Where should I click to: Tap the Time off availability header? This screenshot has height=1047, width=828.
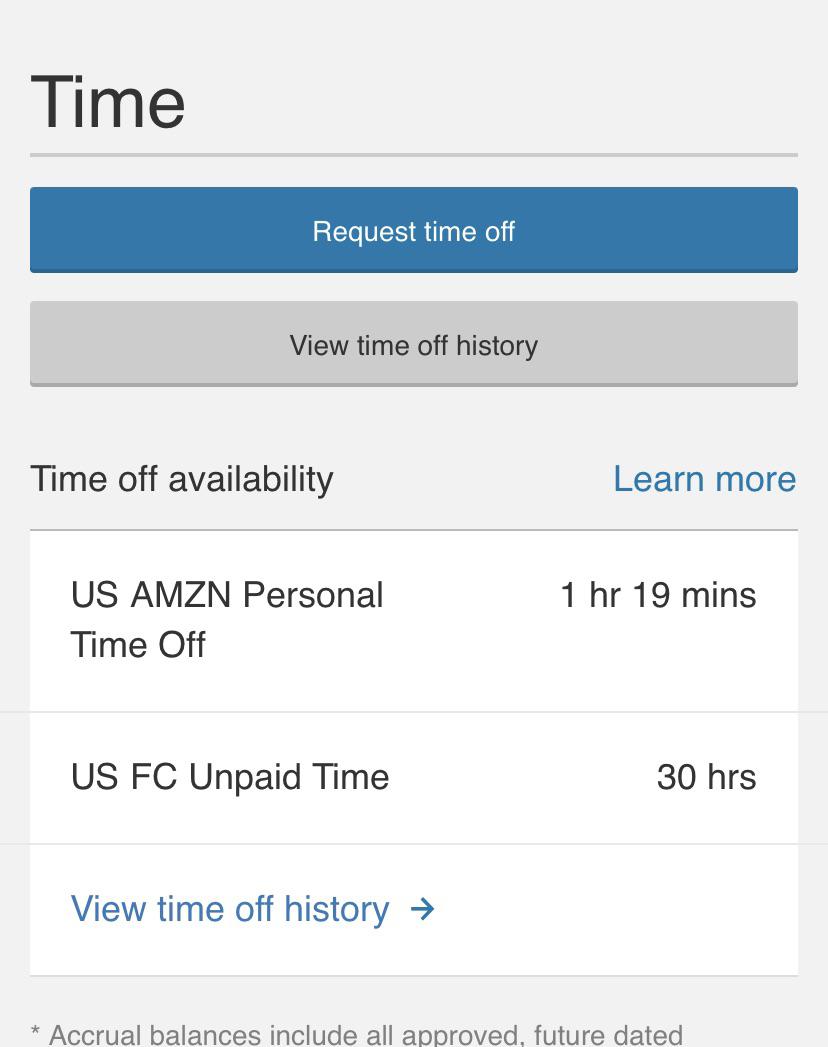coord(182,479)
